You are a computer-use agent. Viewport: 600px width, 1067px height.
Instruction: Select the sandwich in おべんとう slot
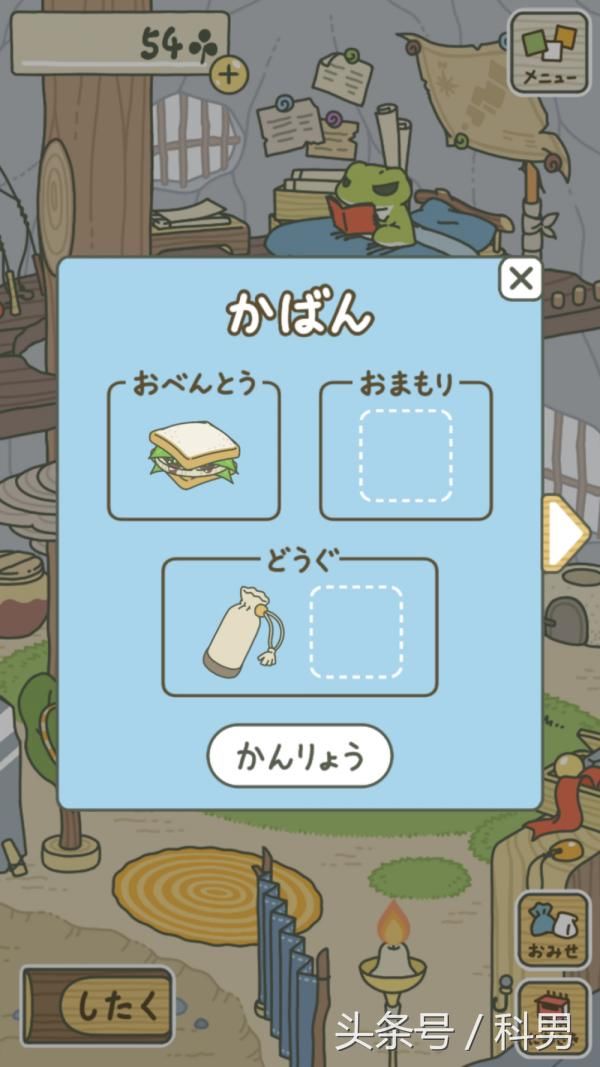(x=194, y=455)
